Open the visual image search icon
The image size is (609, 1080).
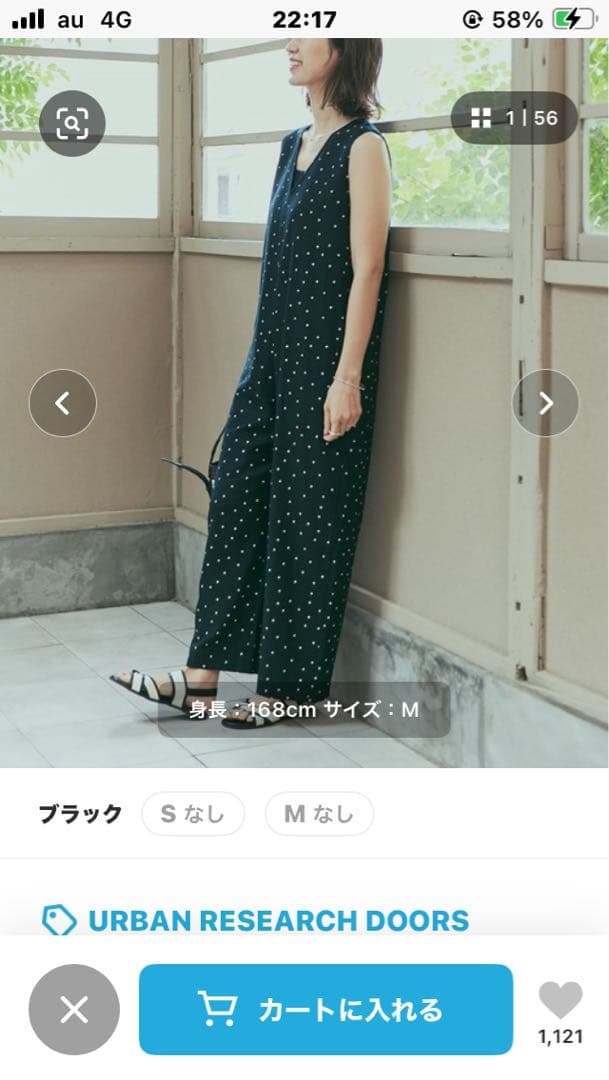pos(72,123)
